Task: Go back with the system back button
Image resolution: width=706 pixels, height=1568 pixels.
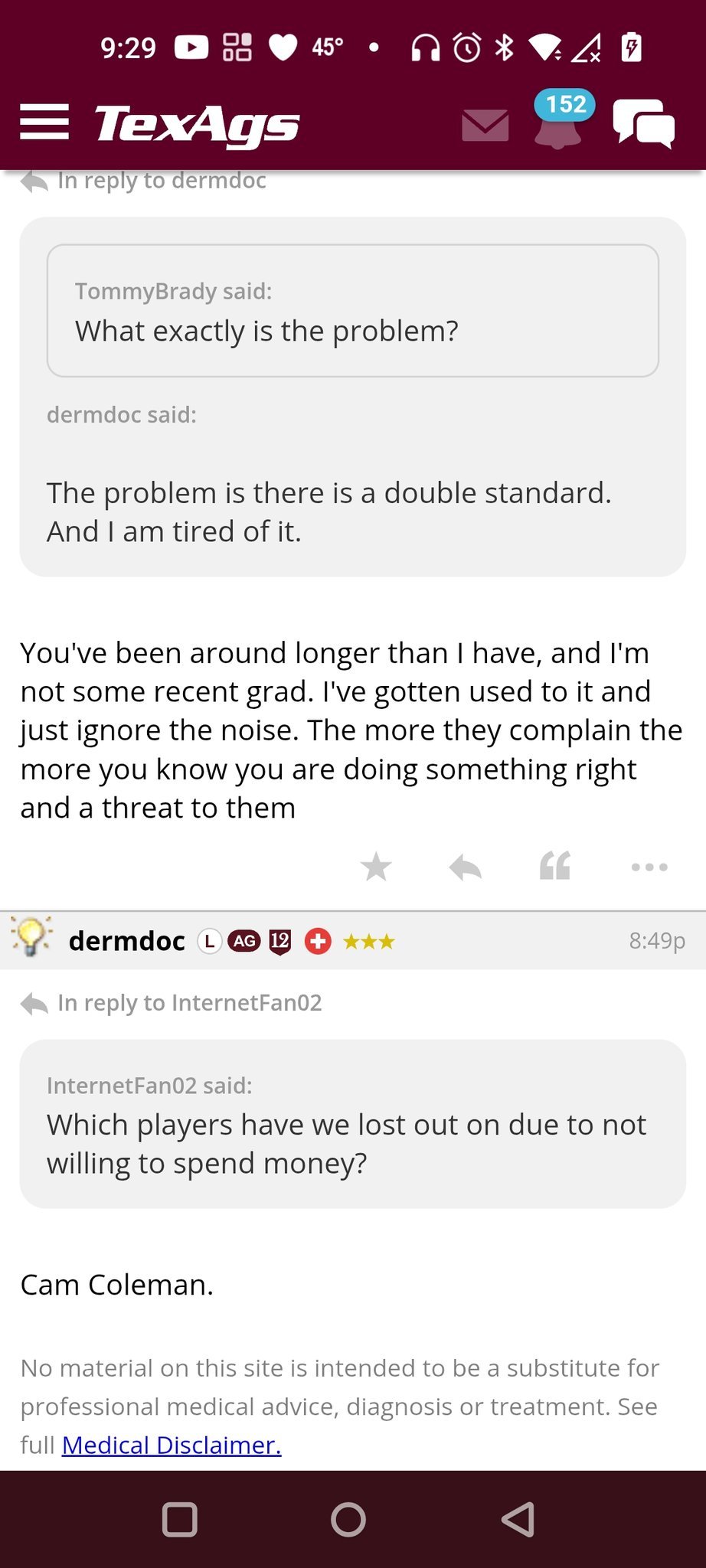Action: coord(518,1519)
